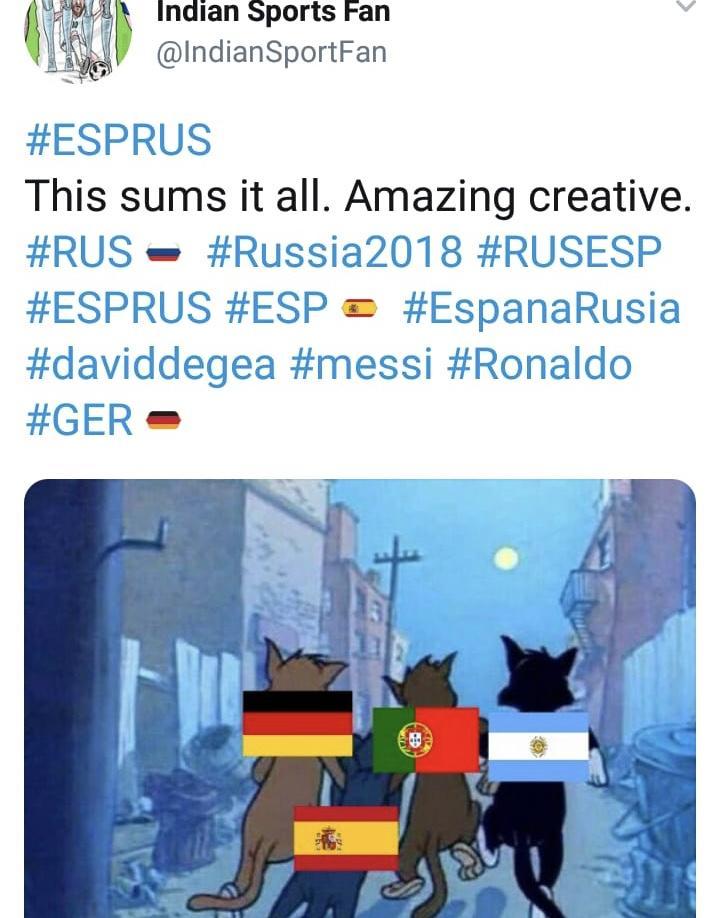Screen dimensions: 720x918
Task: Open the #Russia2018 hashtag
Action: click(x=332, y=252)
